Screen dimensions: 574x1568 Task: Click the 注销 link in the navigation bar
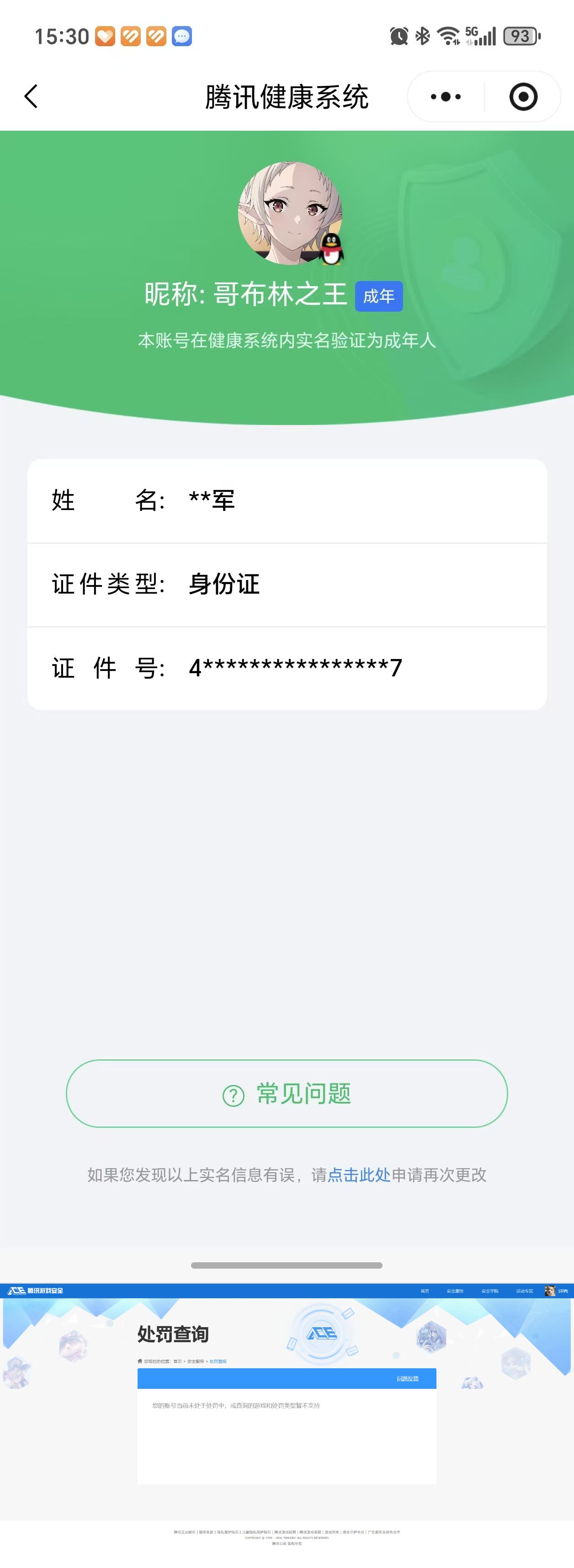(x=564, y=1291)
